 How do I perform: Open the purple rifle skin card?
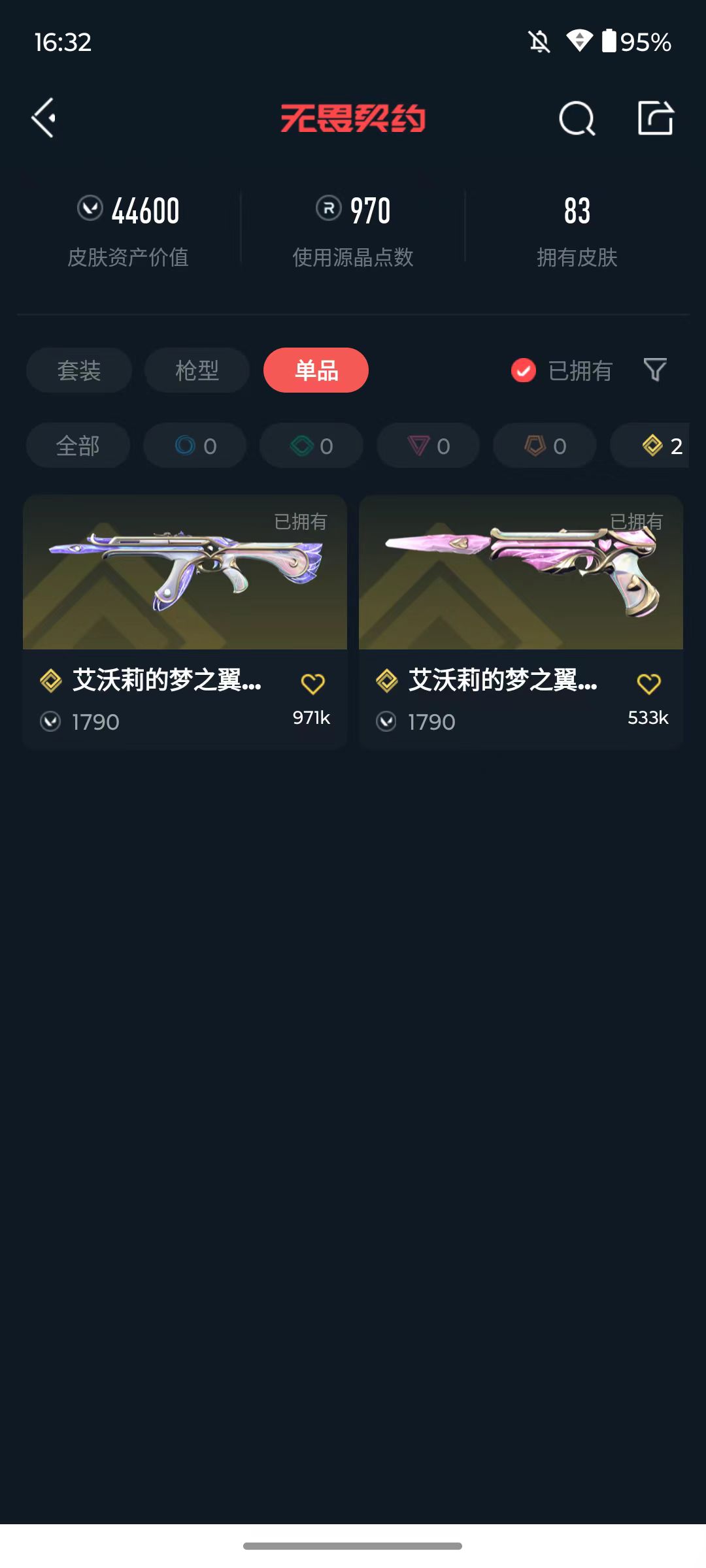point(185,621)
